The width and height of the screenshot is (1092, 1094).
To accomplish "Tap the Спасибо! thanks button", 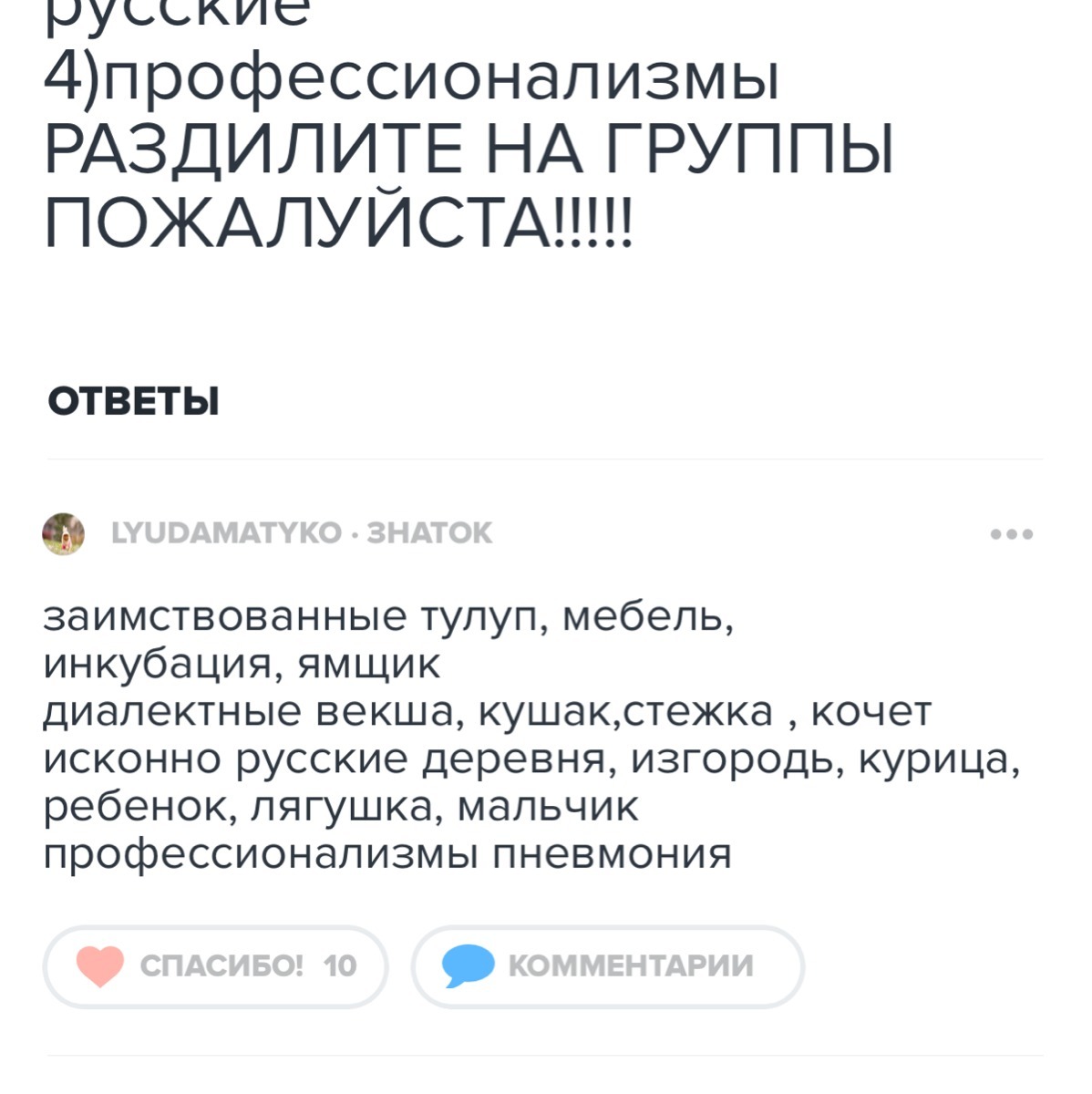I will (x=216, y=966).
